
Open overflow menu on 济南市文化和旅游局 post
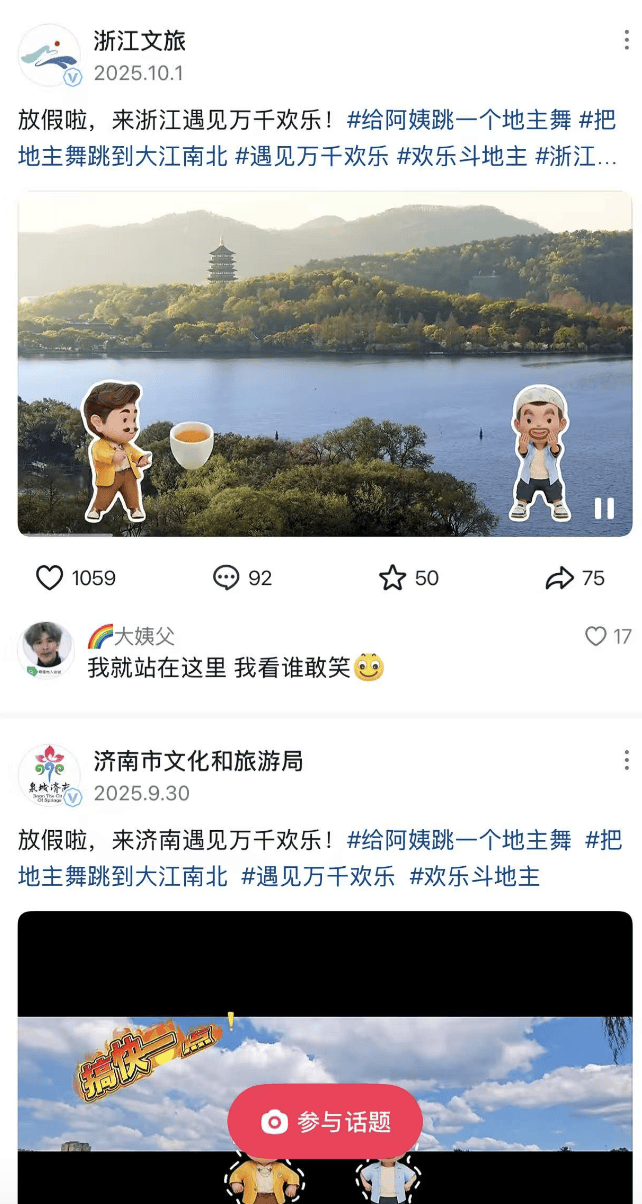pyautogui.click(x=626, y=761)
